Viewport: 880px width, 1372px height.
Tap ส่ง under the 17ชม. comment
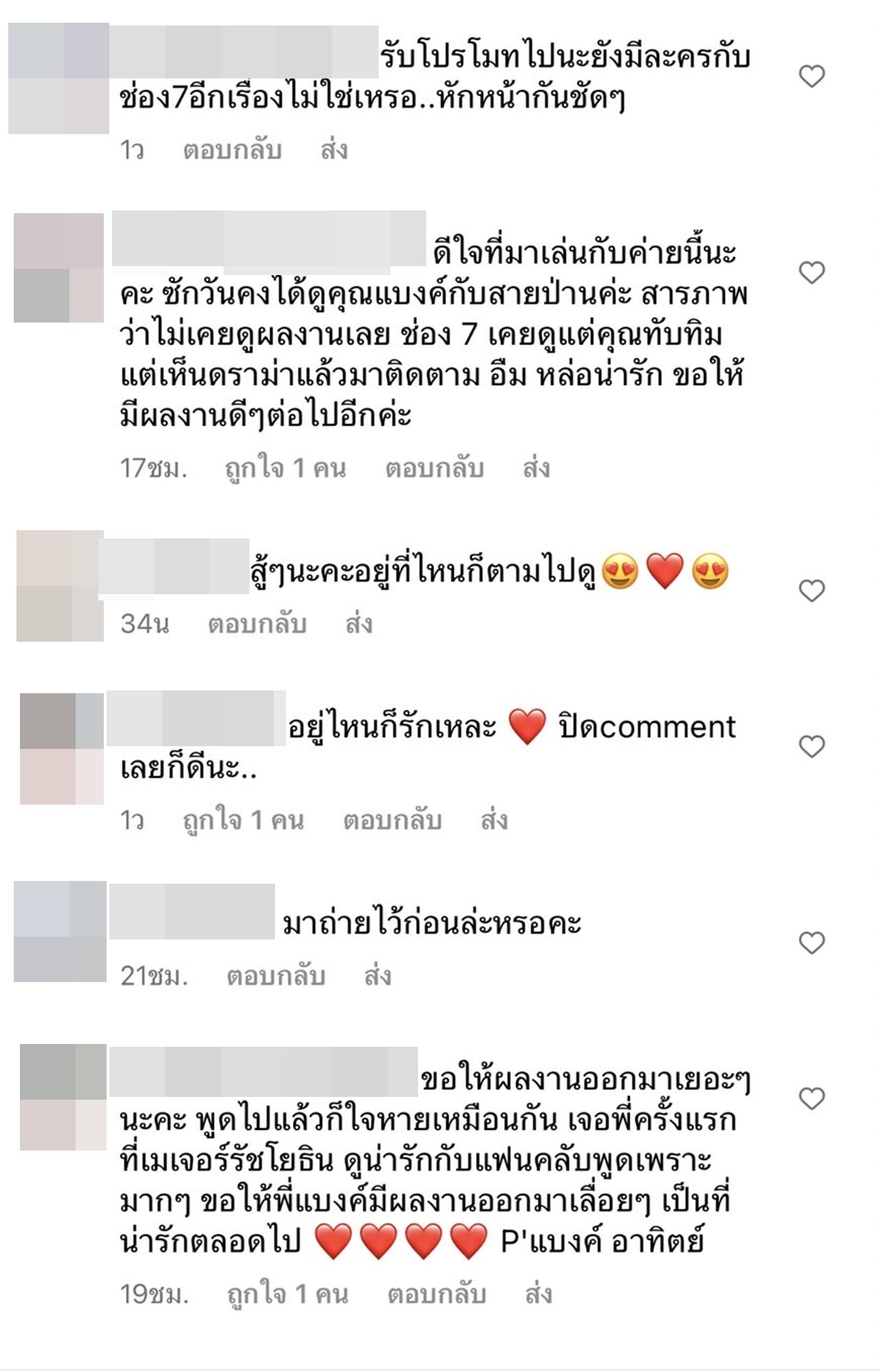536,468
